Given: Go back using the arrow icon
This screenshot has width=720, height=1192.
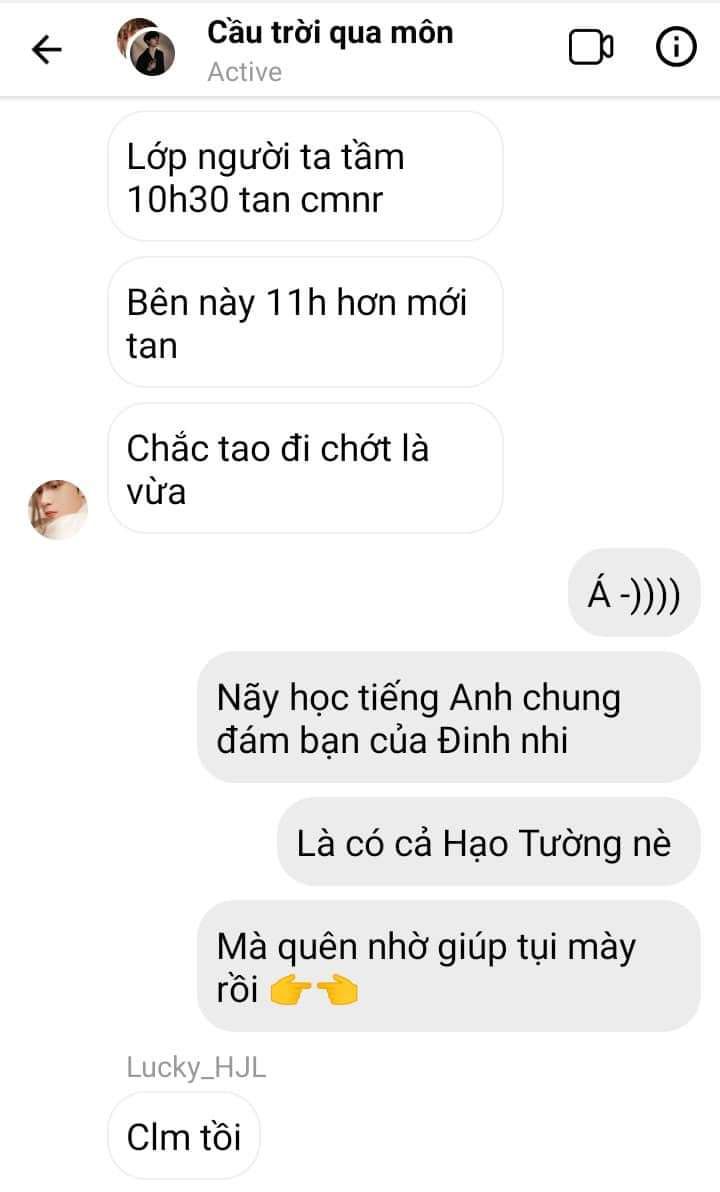Looking at the screenshot, I should [46, 49].
